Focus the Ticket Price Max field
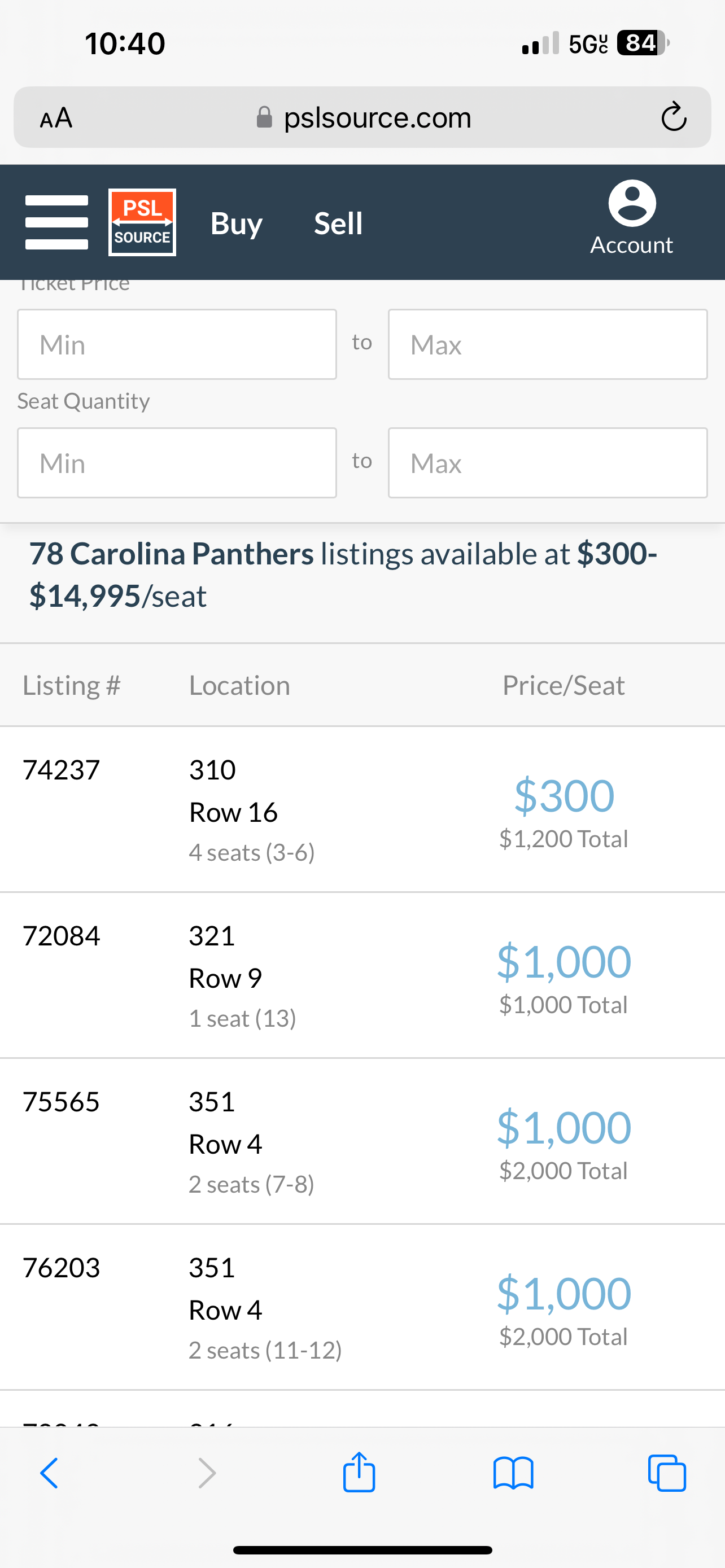 548,344
